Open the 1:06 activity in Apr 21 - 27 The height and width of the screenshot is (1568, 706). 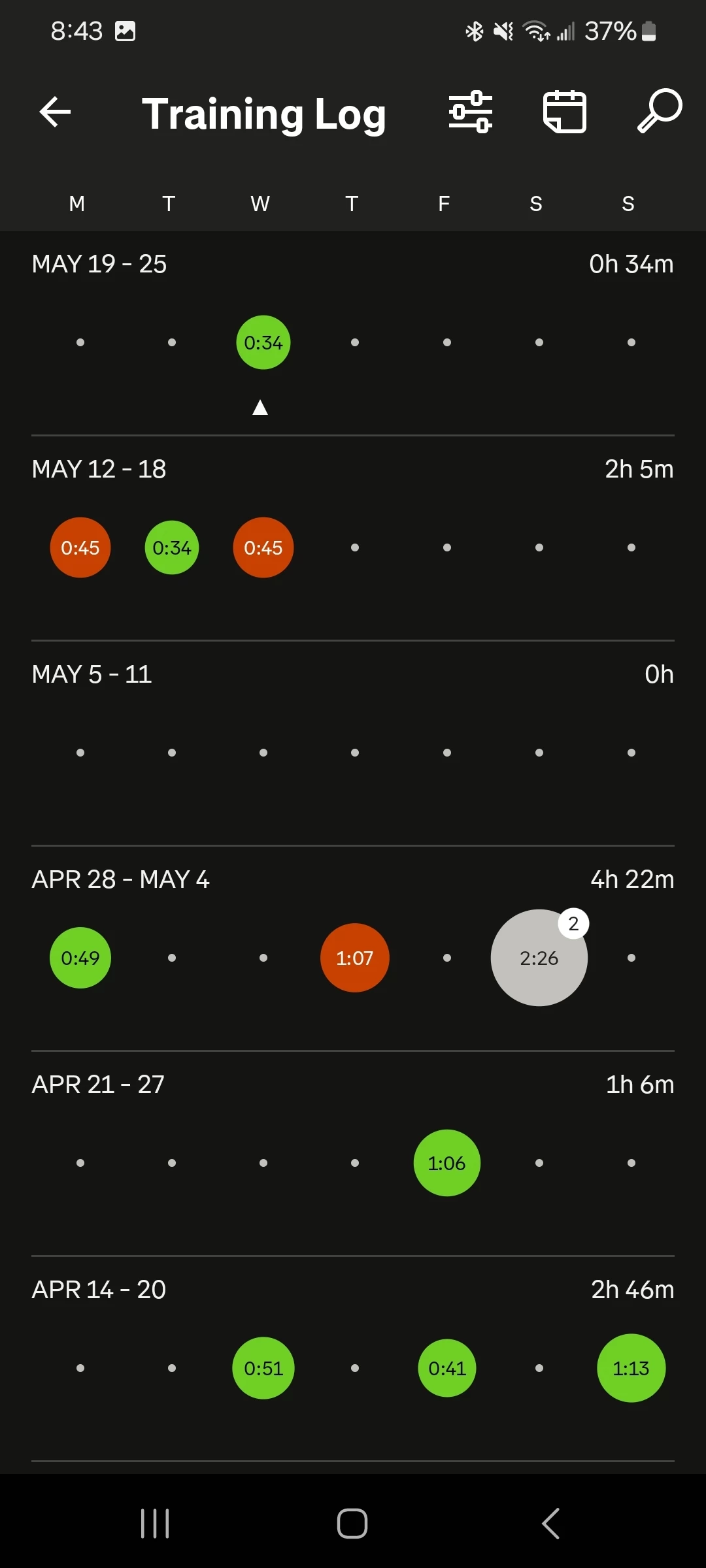tap(447, 1163)
